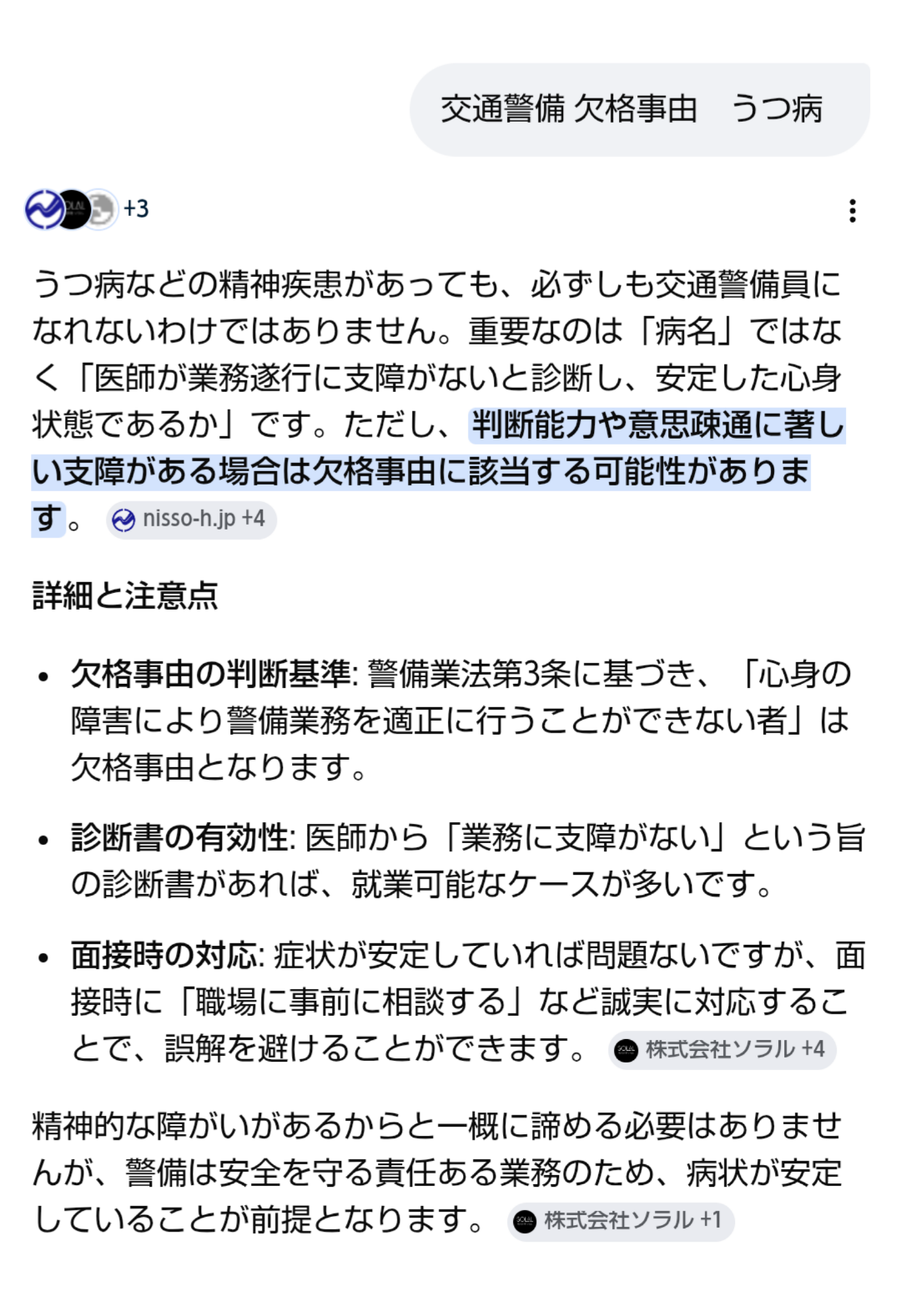This screenshot has height=1316, width=901.
Task: Tap the 株式会社ソラル +4 source chip
Action: pos(722,1050)
